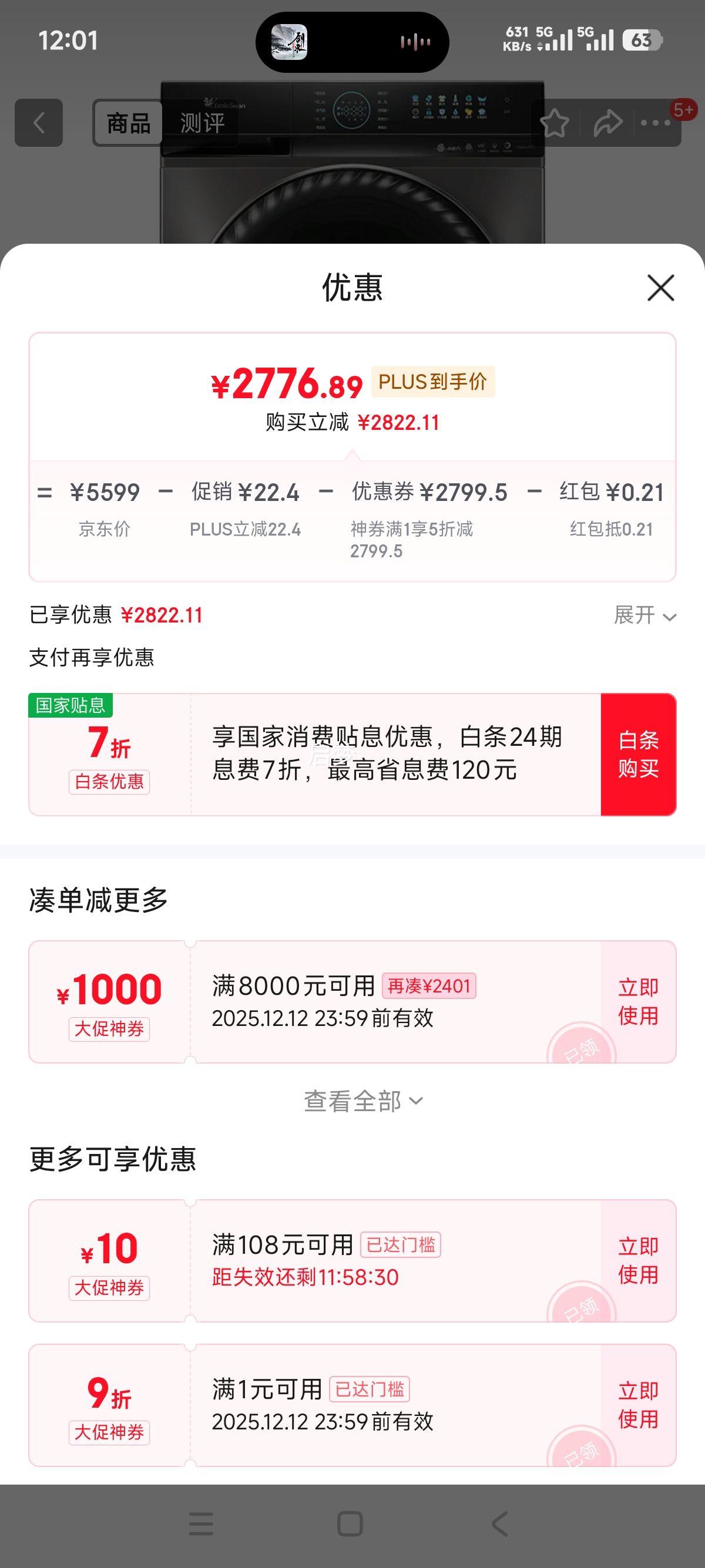Tap the app icon in the notification pill
Image resolution: width=705 pixels, height=1568 pixels.
291,41
